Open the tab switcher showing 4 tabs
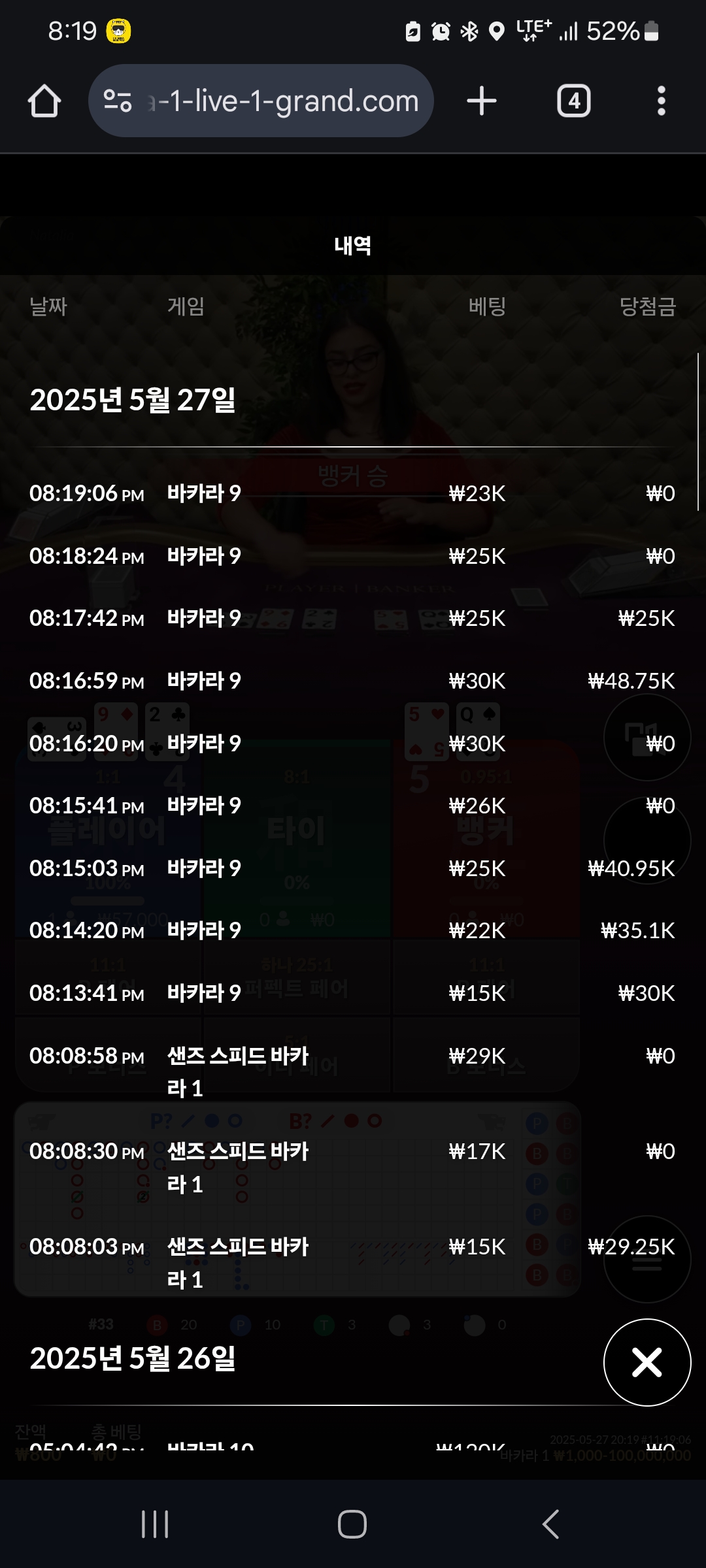This screenshot has width=706, height=1568. 573,101
